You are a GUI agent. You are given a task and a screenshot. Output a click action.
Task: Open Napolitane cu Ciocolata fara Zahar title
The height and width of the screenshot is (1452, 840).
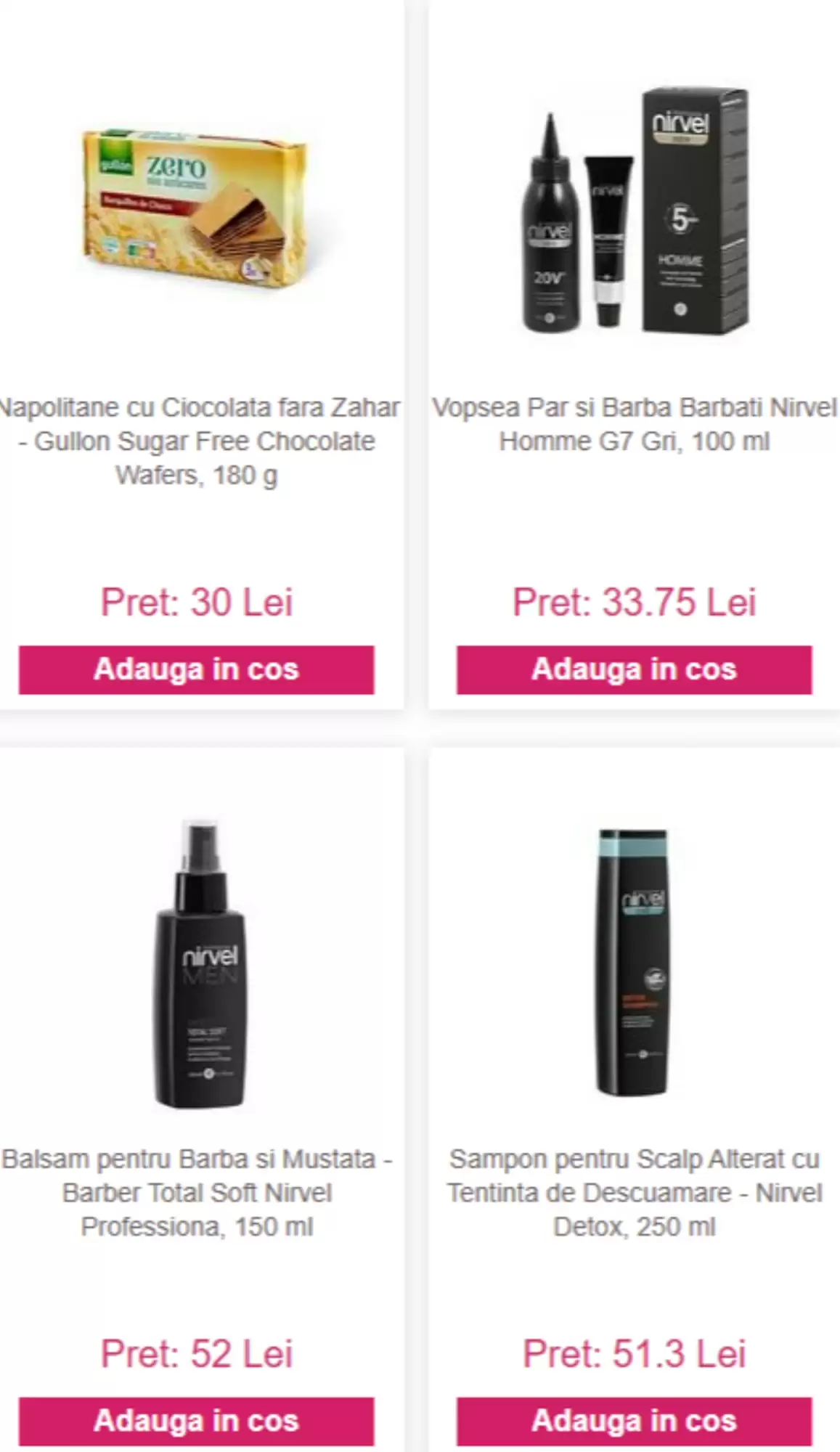coord(197,441)
